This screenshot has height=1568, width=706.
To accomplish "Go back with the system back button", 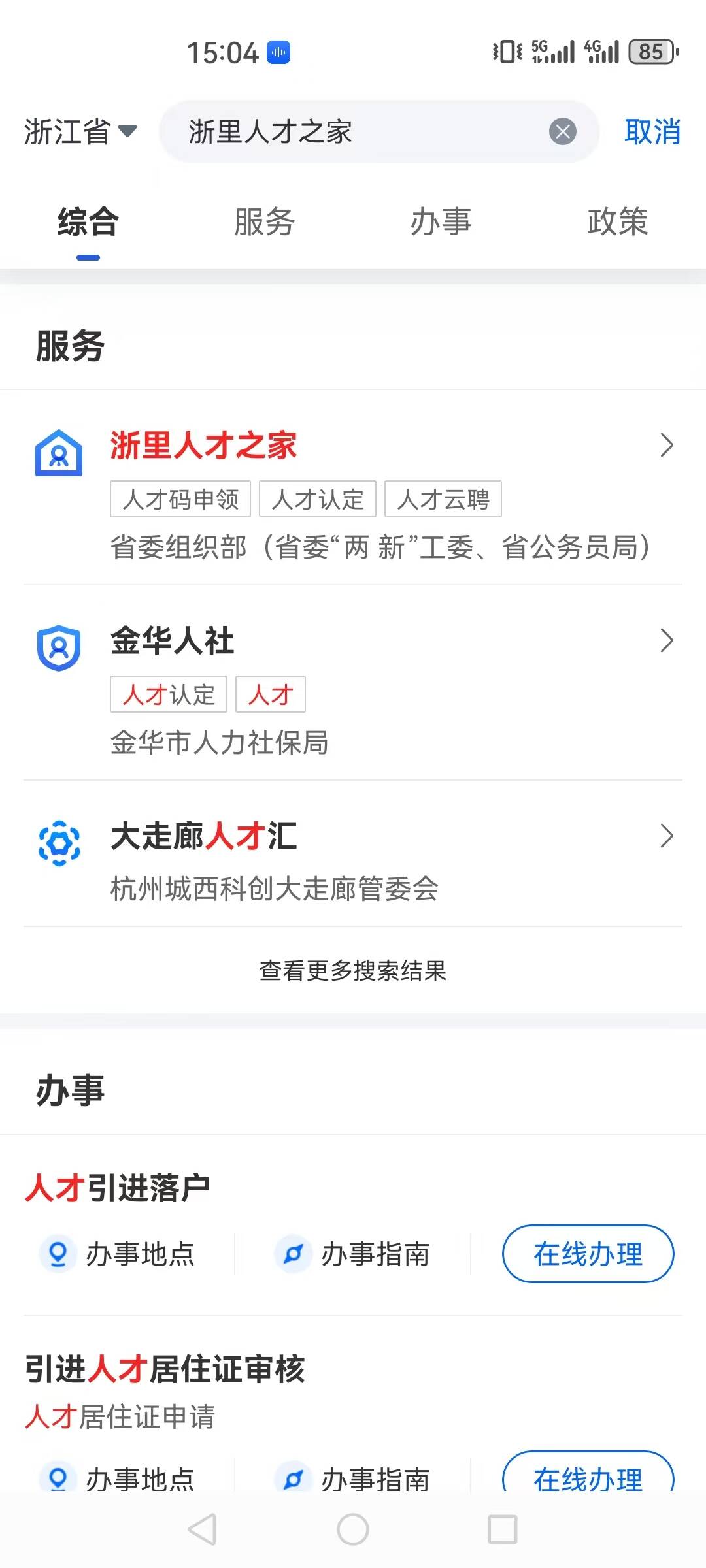I will (202, 1529).
